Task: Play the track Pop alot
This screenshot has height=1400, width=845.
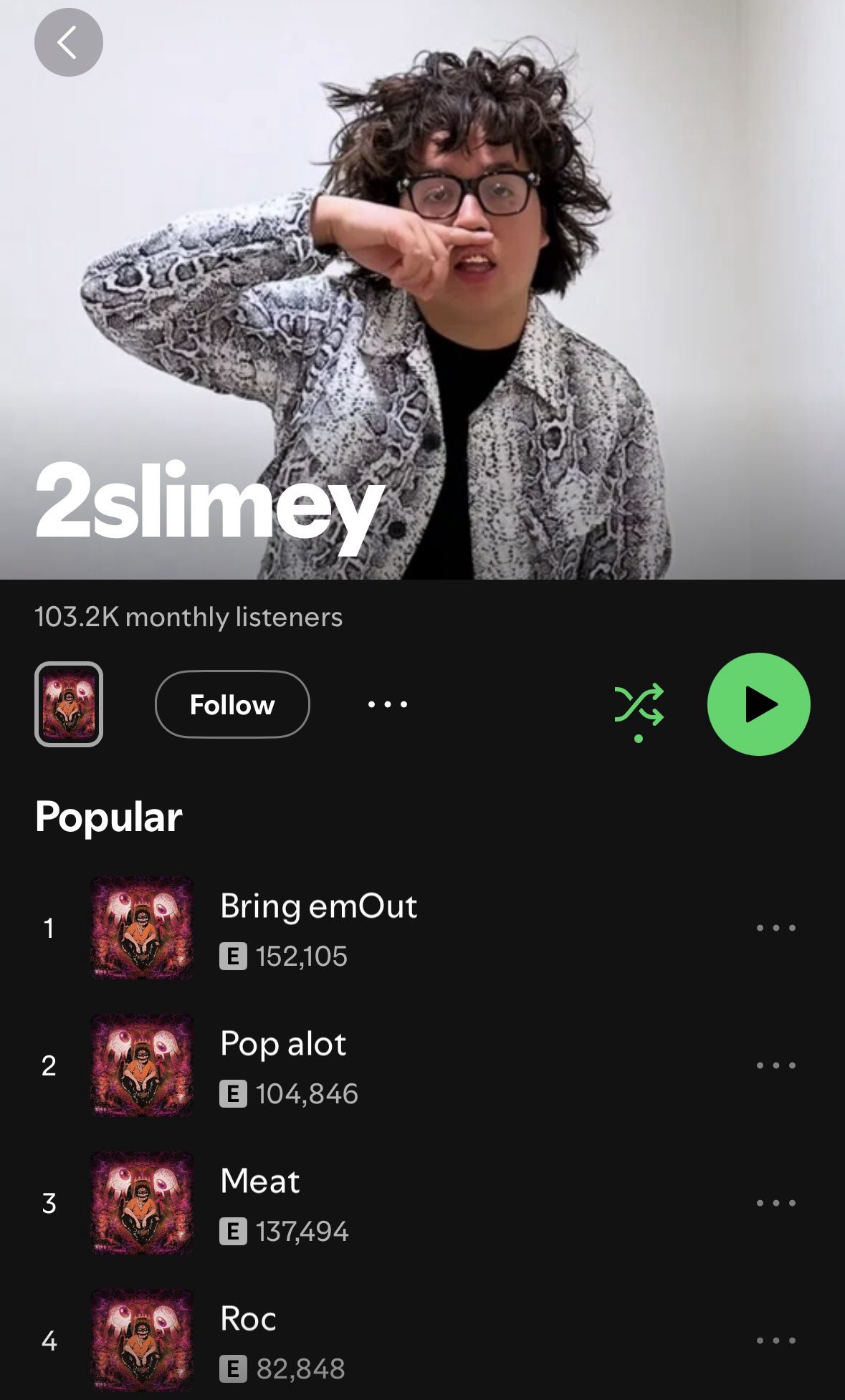Action: (284, 1045)
